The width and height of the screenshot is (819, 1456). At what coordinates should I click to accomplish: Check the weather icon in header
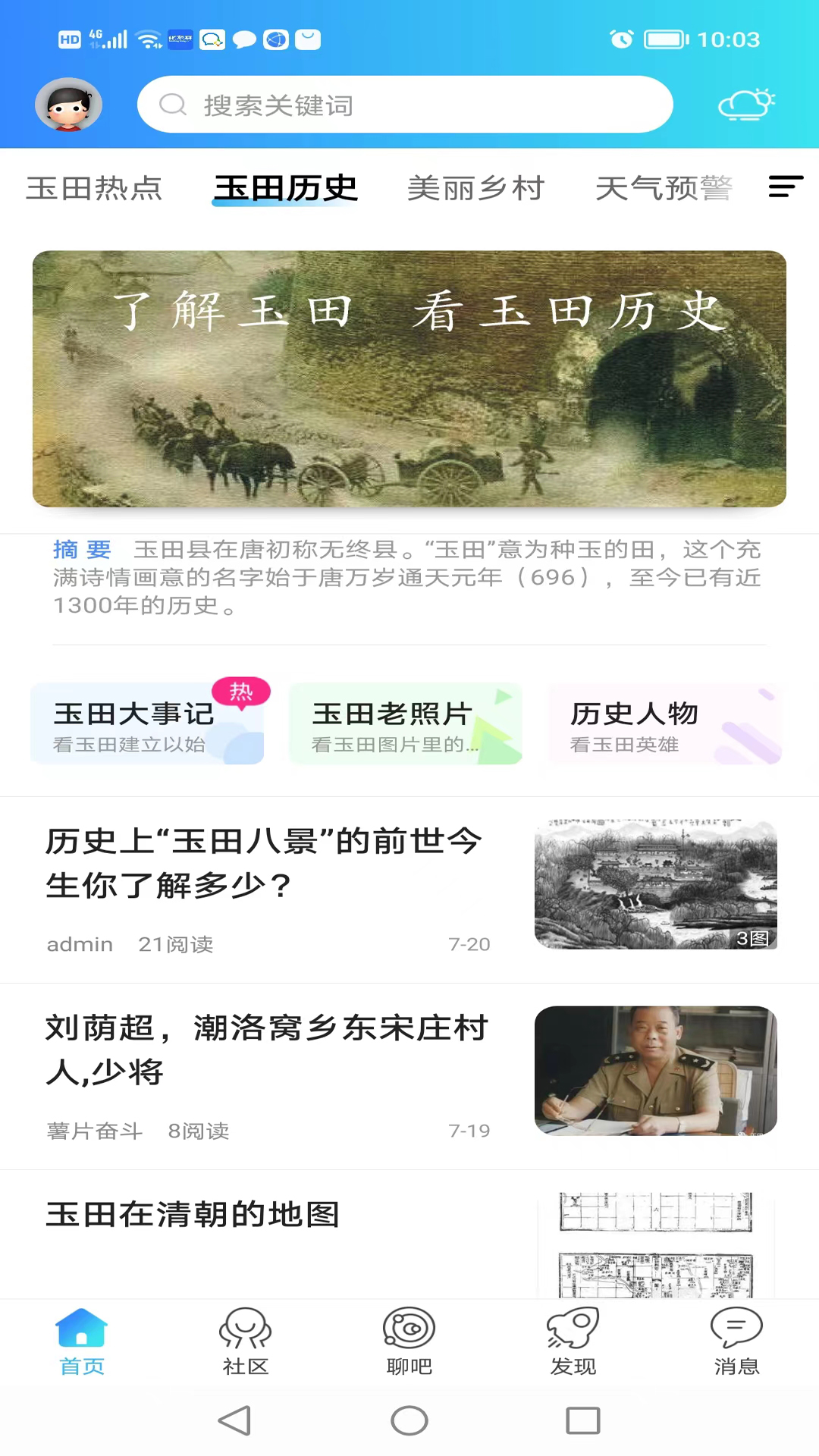pos(746,104)
